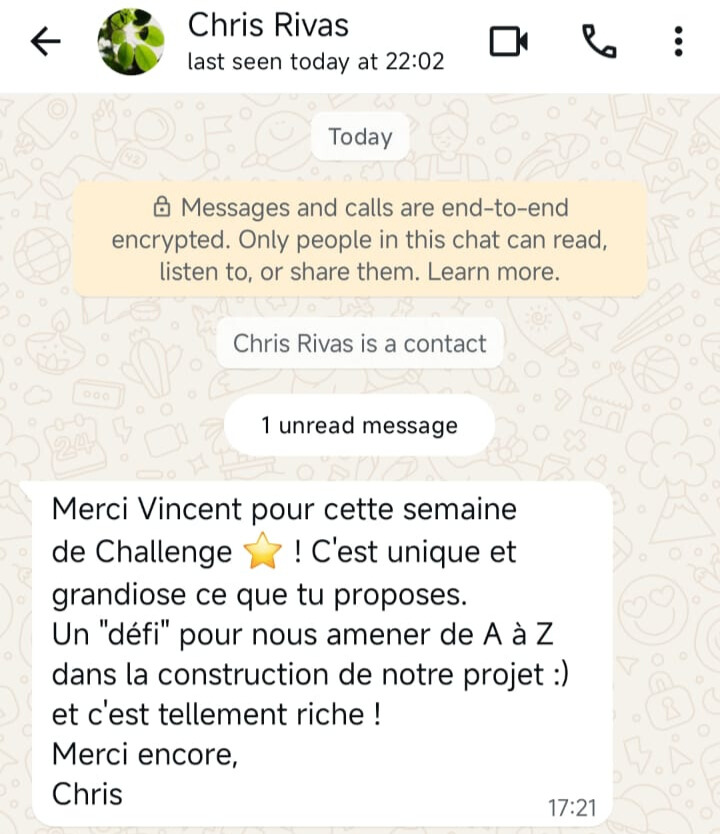Screen dimensions: 720x834
Task: Open the three-dot overflow menu
Action: (678, 41)
